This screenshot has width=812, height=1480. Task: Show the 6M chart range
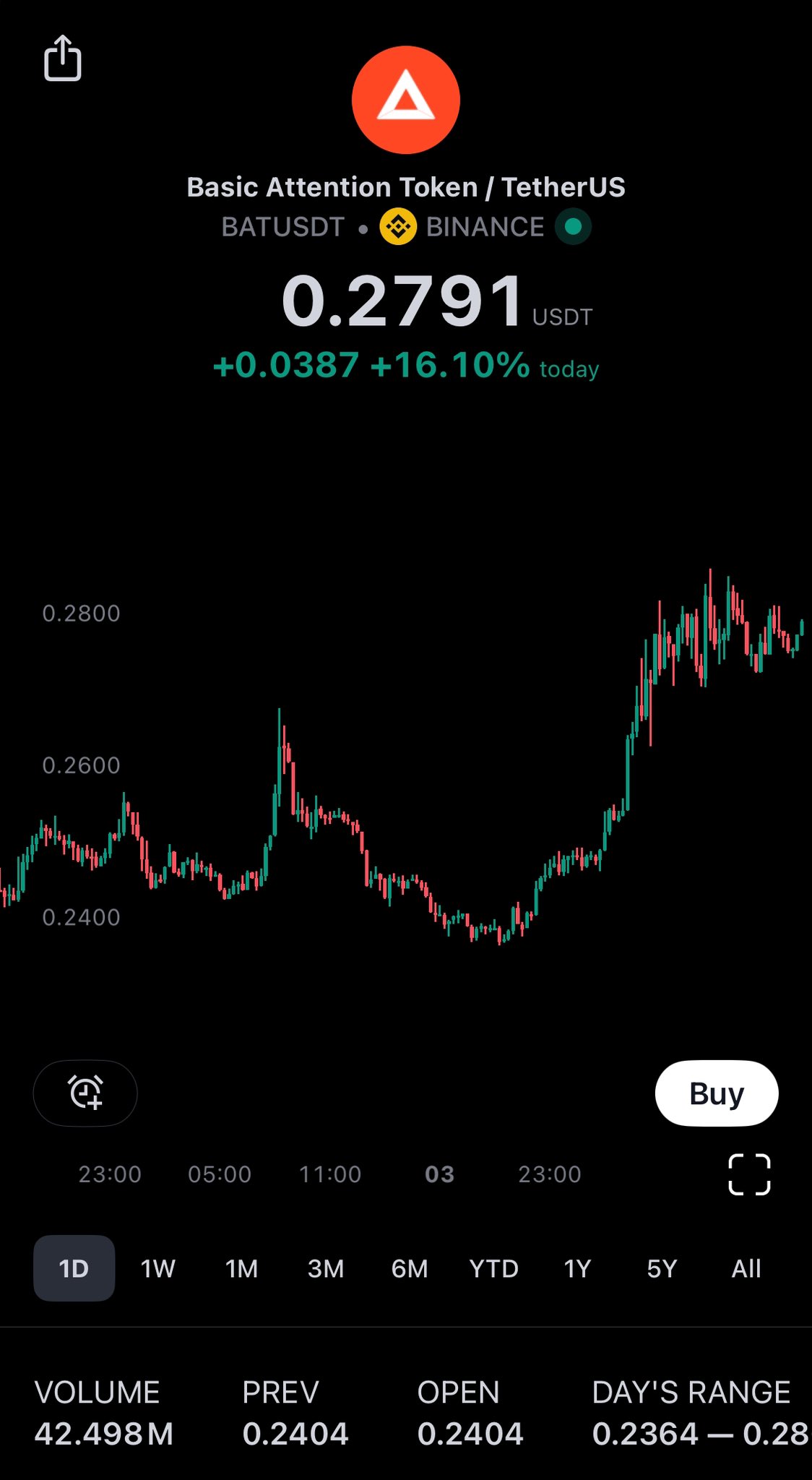(410, 1268)
